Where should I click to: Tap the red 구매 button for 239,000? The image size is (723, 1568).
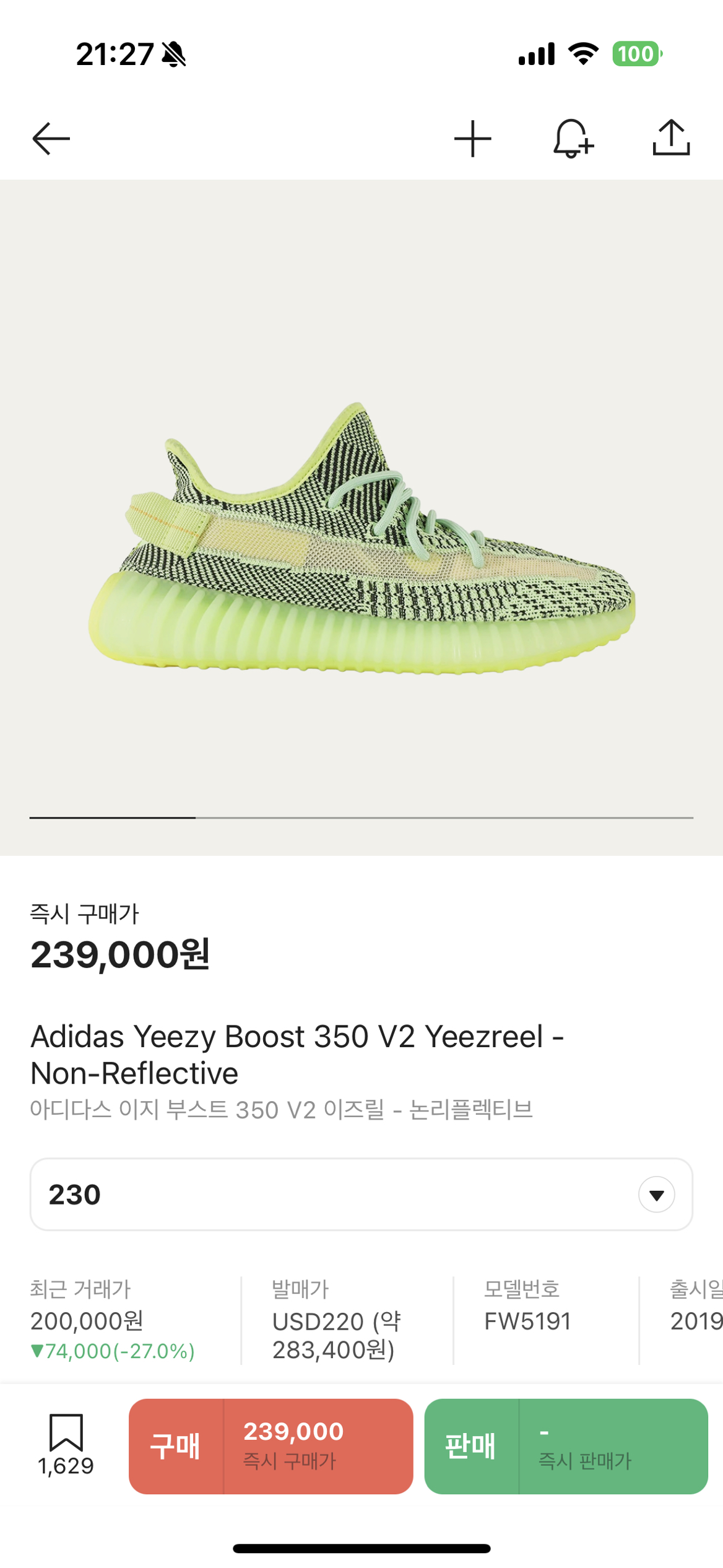271,1446
